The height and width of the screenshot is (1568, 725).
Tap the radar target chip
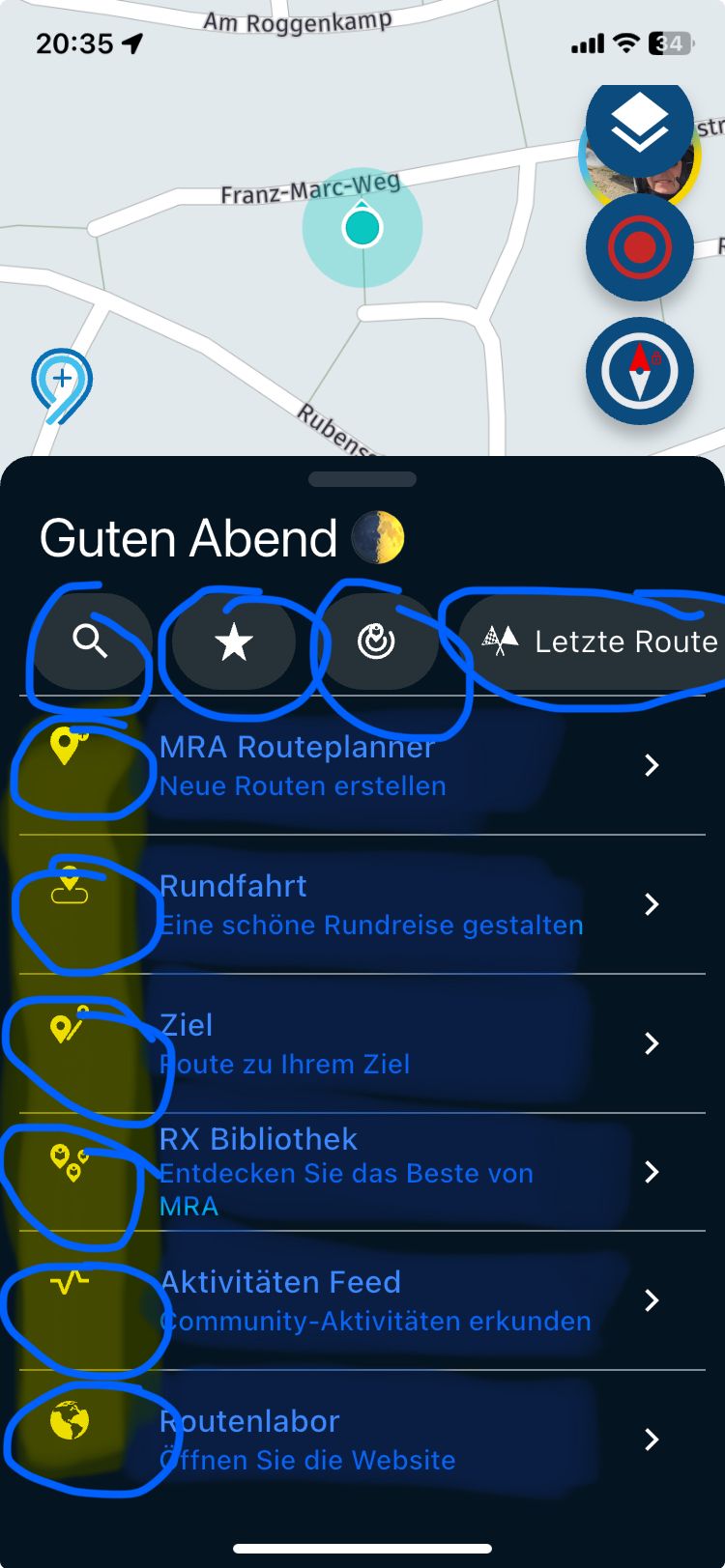pos(376,641)
